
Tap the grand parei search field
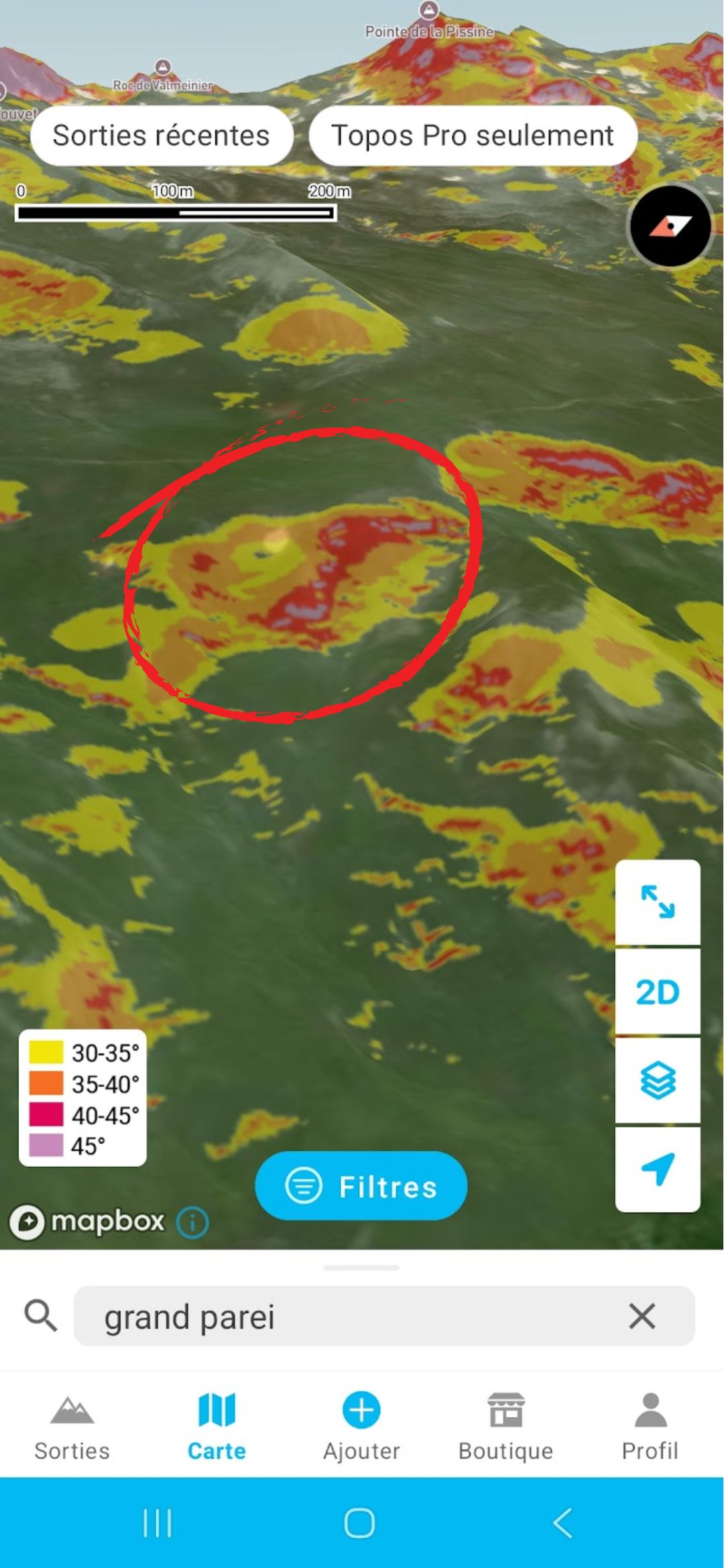[349, 1317]
